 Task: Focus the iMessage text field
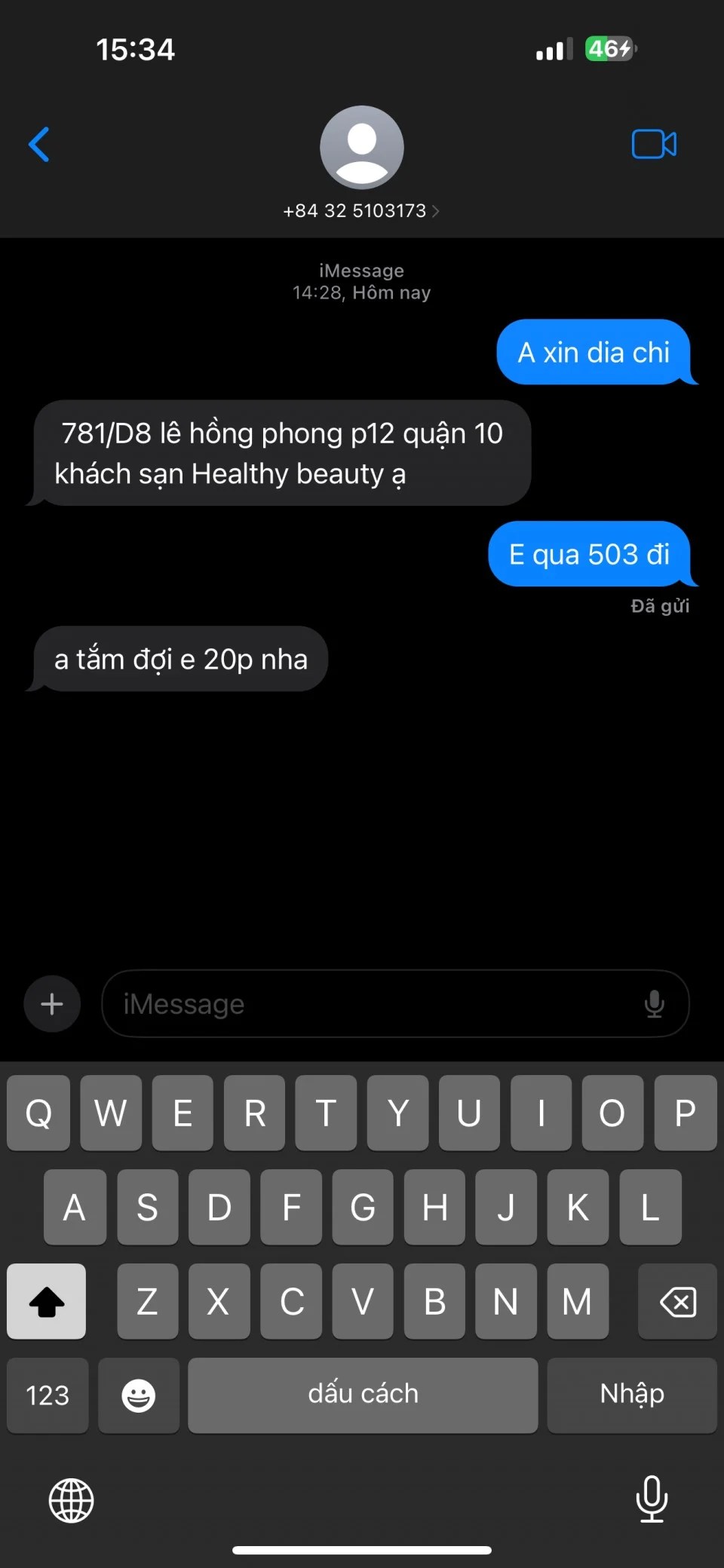point(370,1003)
